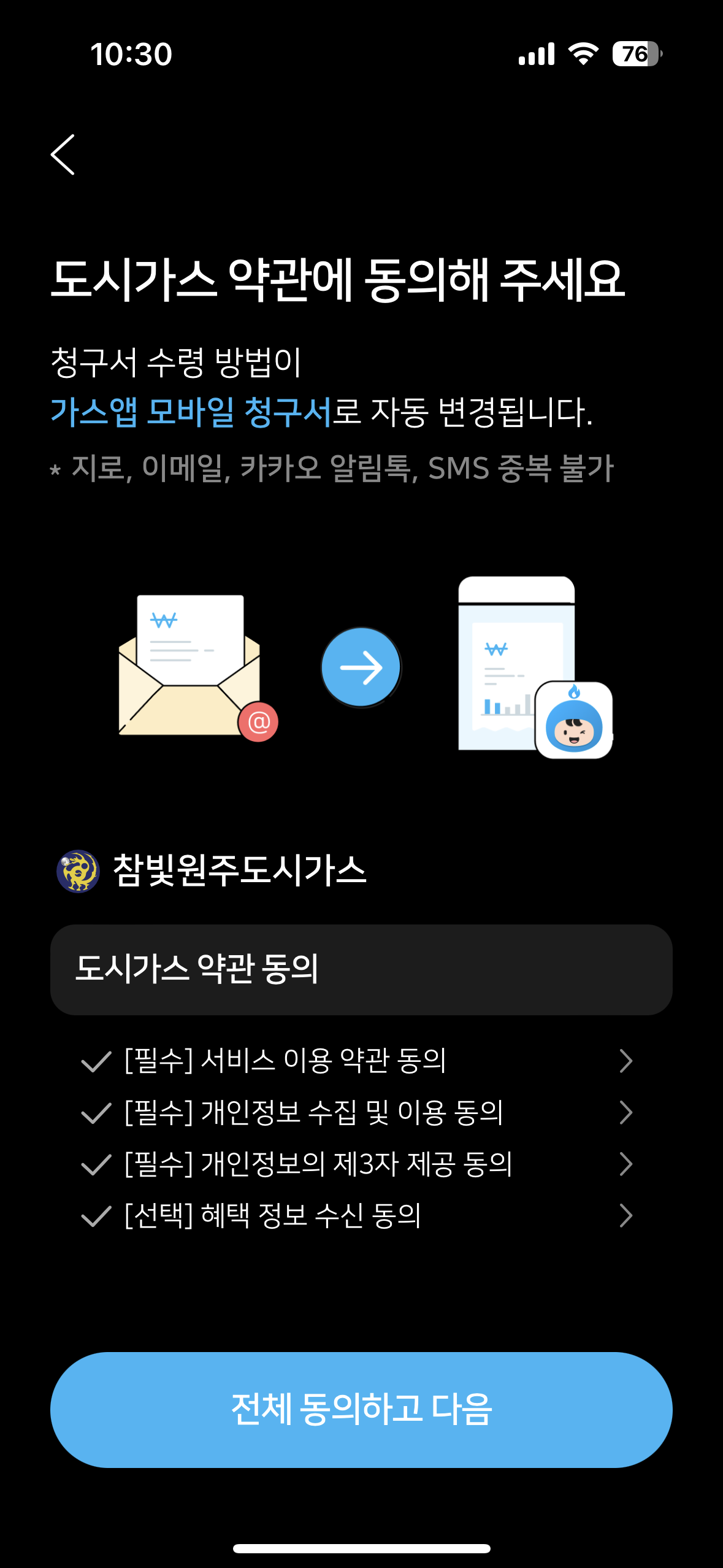723x1568 pixels.
Task: Open details chevron for 서비스 이용 약관
Action: coord(625,1061)
